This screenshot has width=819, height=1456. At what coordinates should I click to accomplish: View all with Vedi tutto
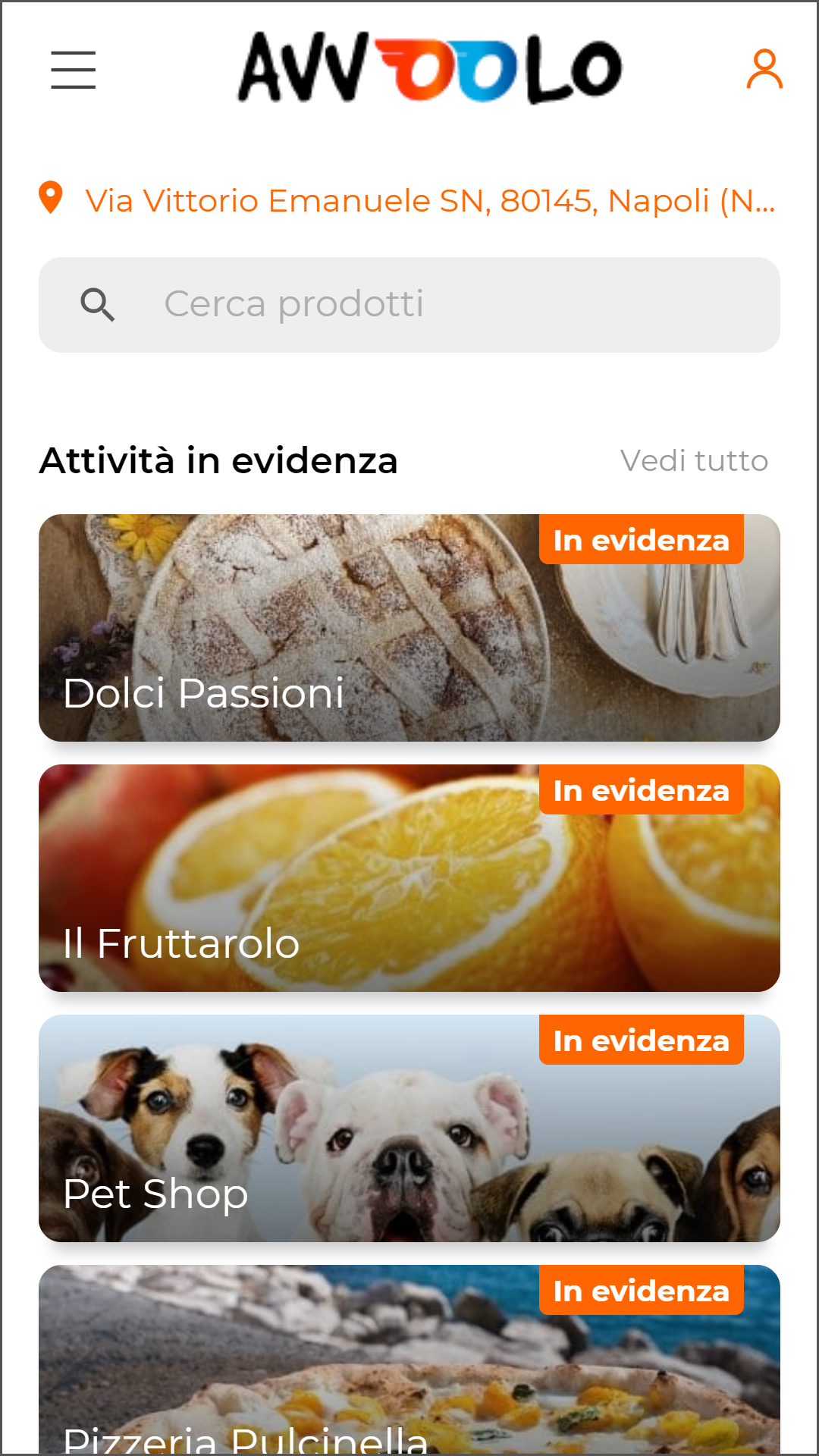[x=694, y=461]
